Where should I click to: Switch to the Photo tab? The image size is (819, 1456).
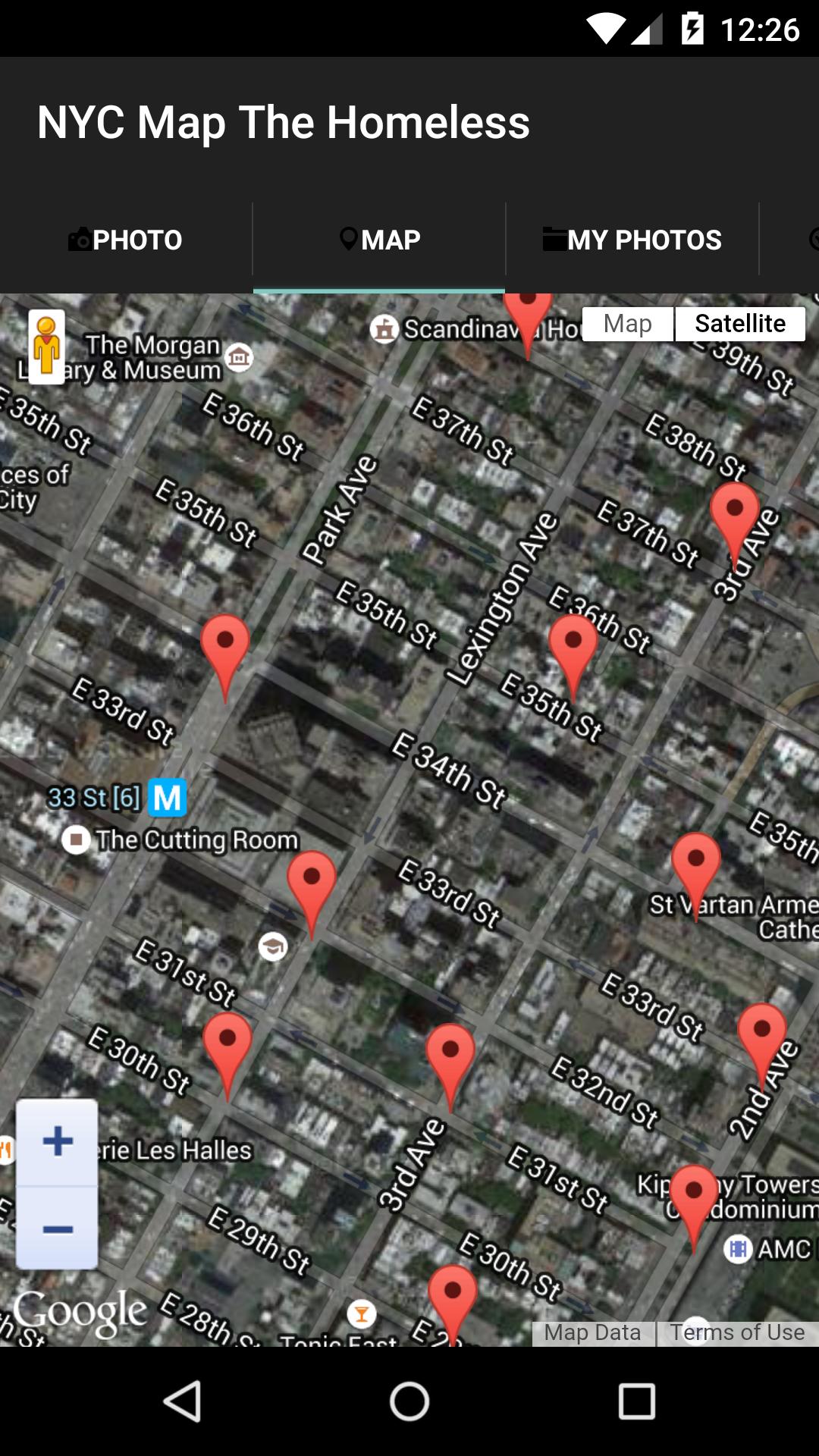126,240
